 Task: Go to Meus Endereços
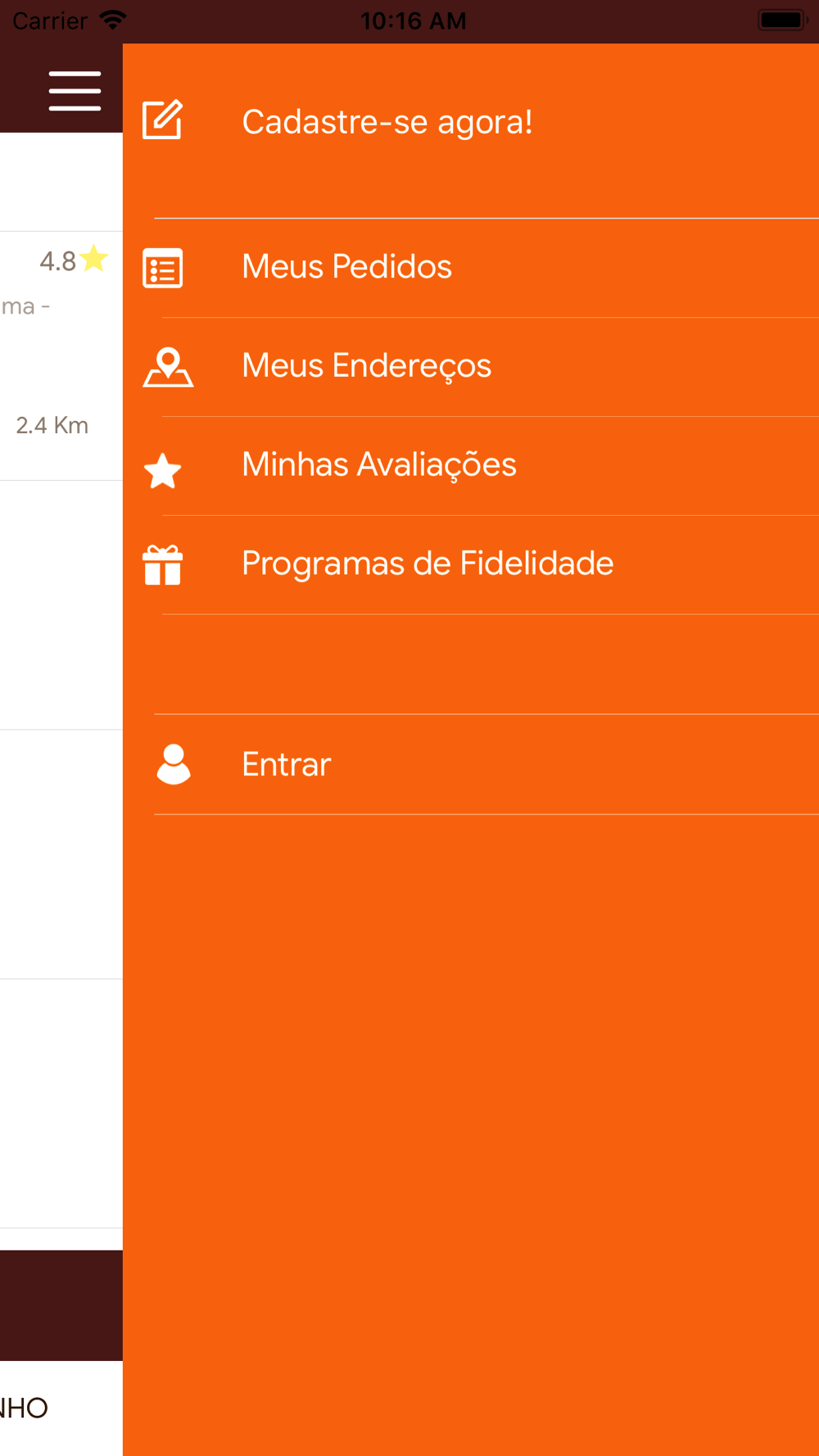coord(471,367)
